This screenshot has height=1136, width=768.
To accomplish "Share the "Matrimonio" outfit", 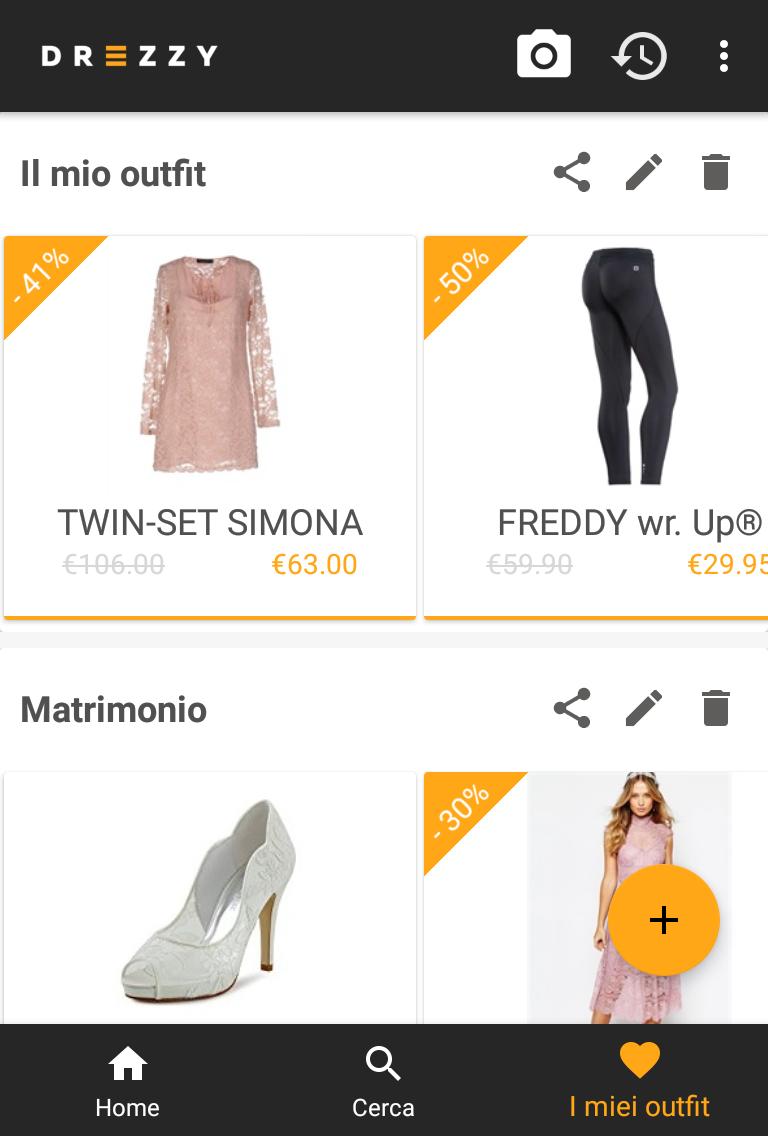I will (x=572, y=709).
